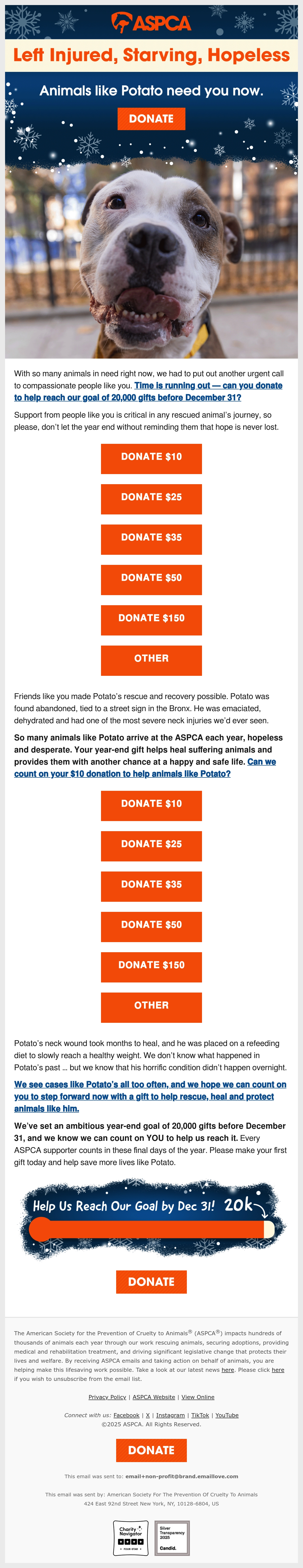Tap DONATE under 'Animals like Potato need you now'
This screenshot has height=1568, width=303.
point(152,119)
